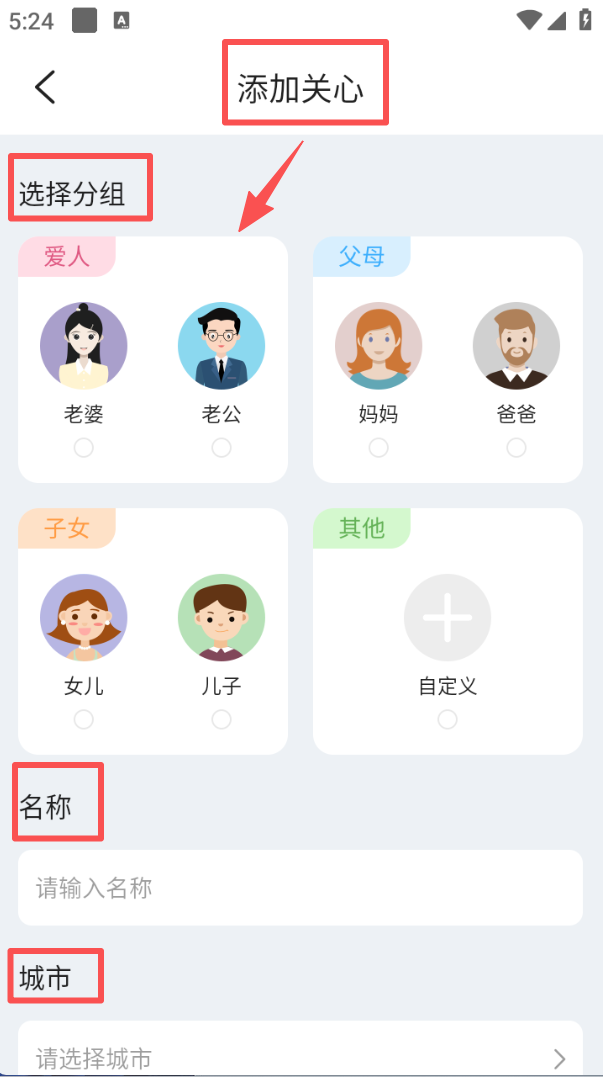Go back from the 添加关心 page

45,87
